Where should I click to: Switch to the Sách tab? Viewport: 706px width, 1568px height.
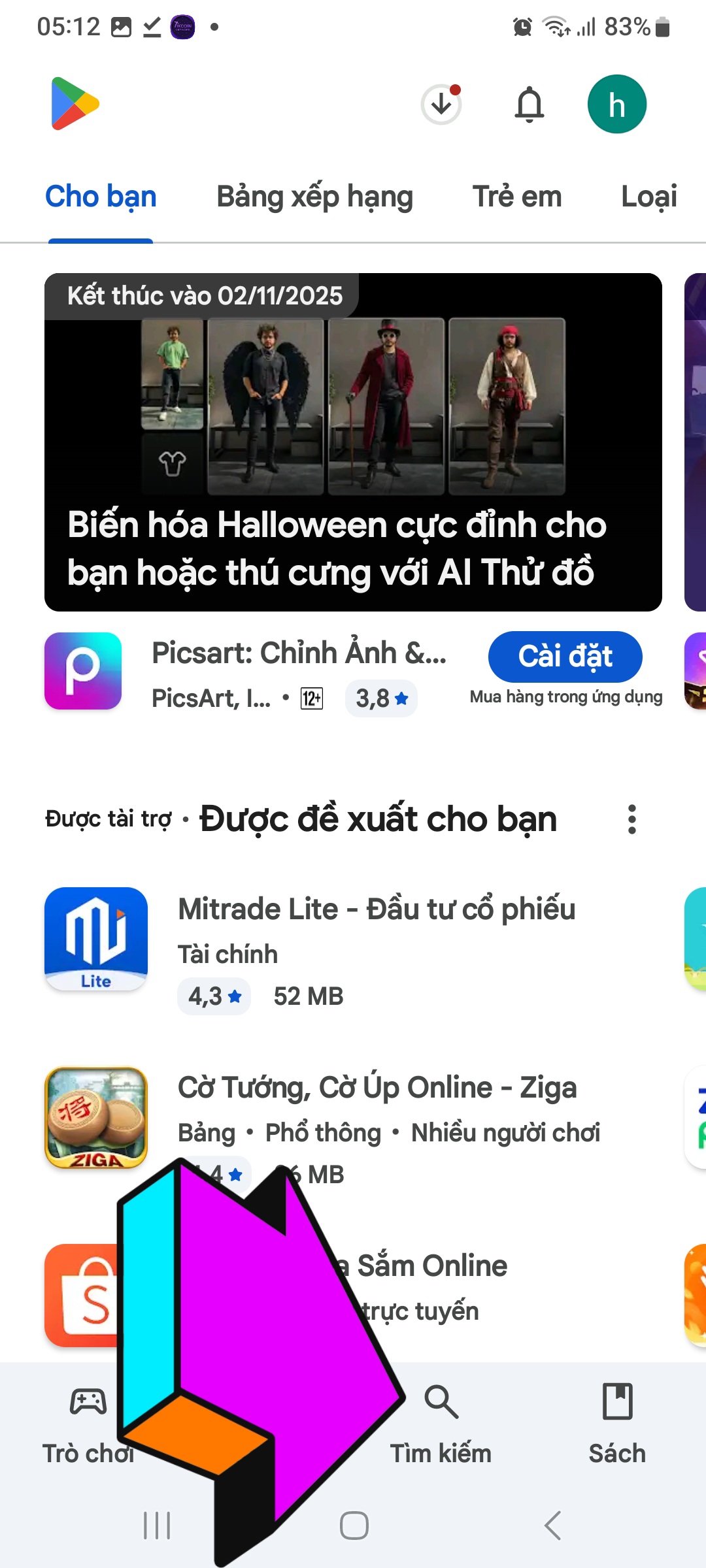point(617,1423)
